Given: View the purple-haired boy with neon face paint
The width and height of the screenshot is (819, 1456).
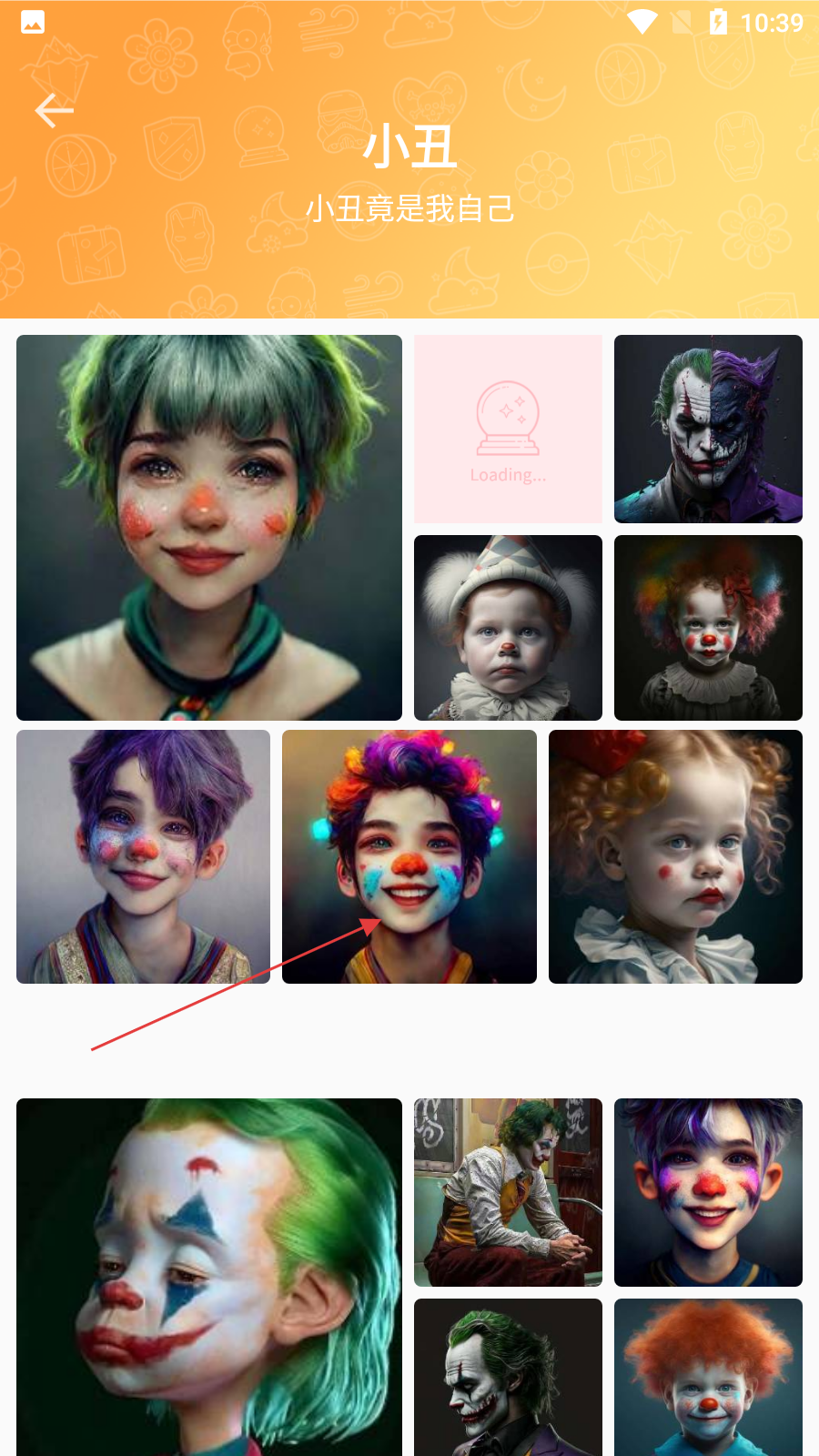Looking at the screenshot, I should pos(708,1192).
